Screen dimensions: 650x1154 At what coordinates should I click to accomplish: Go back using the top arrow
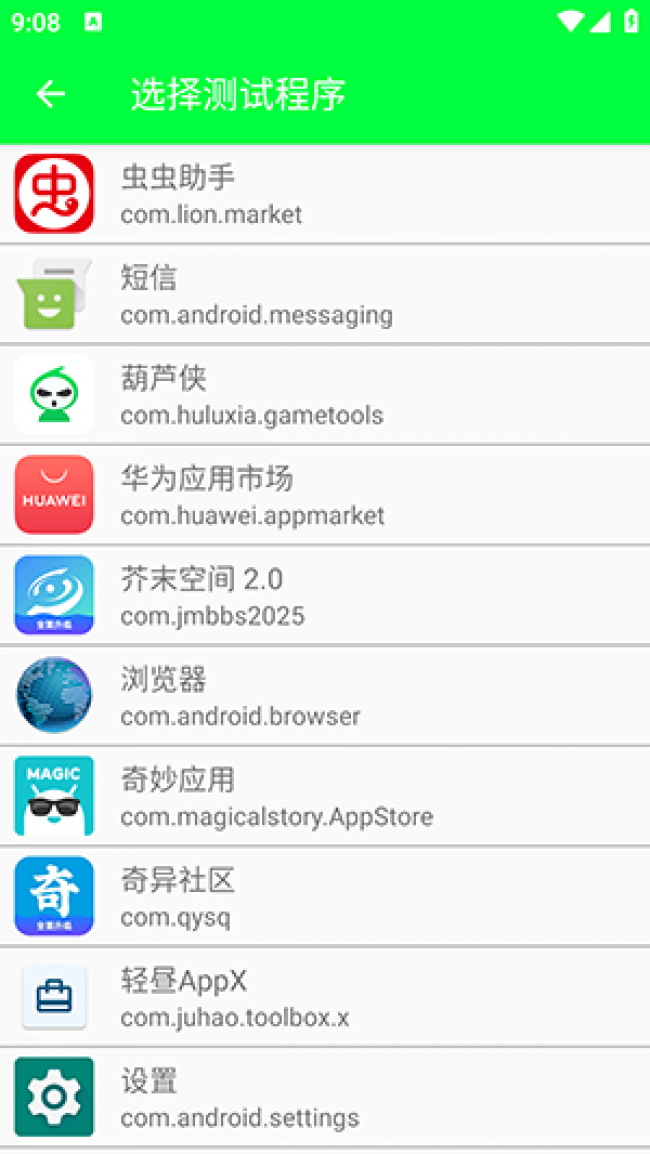coord(50,94)
